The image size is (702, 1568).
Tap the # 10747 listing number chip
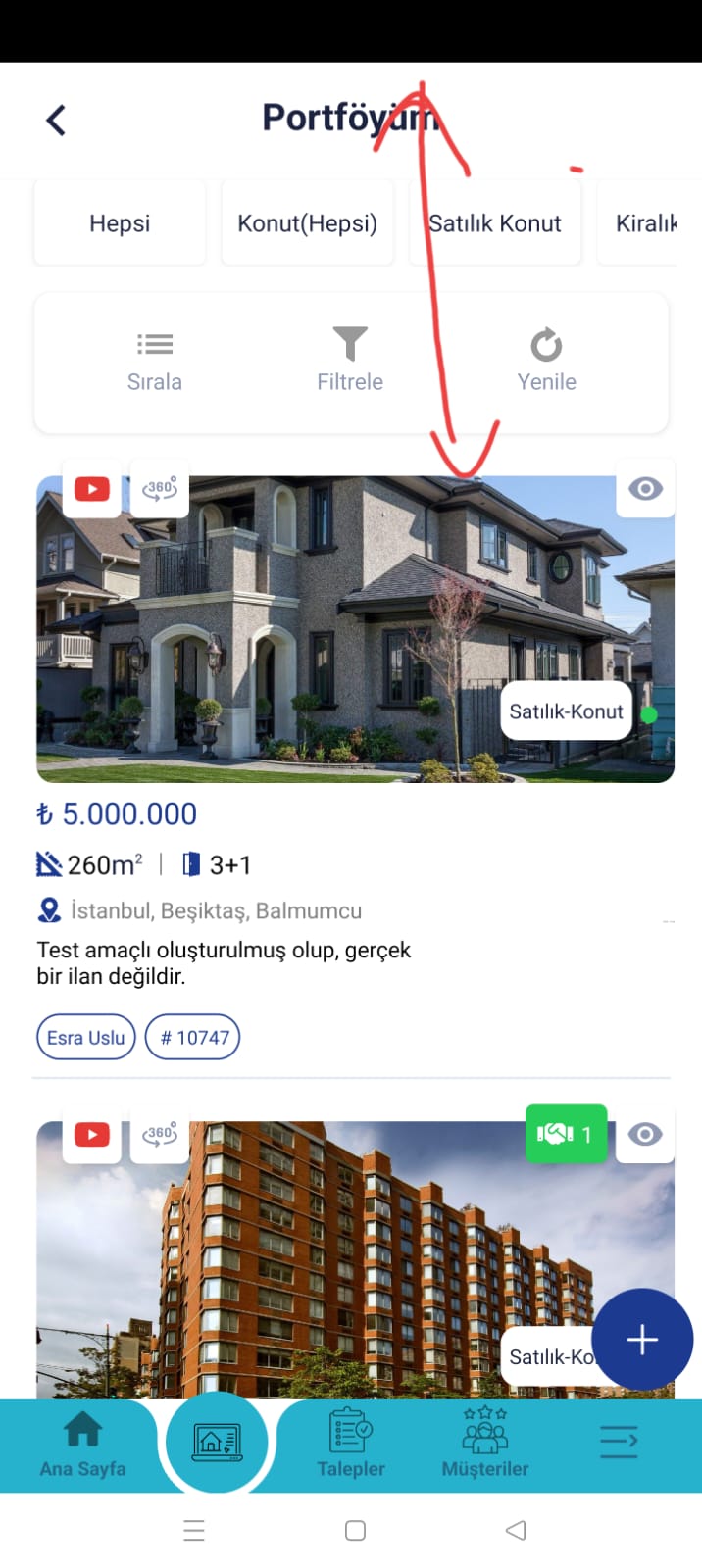point(193,1037)
